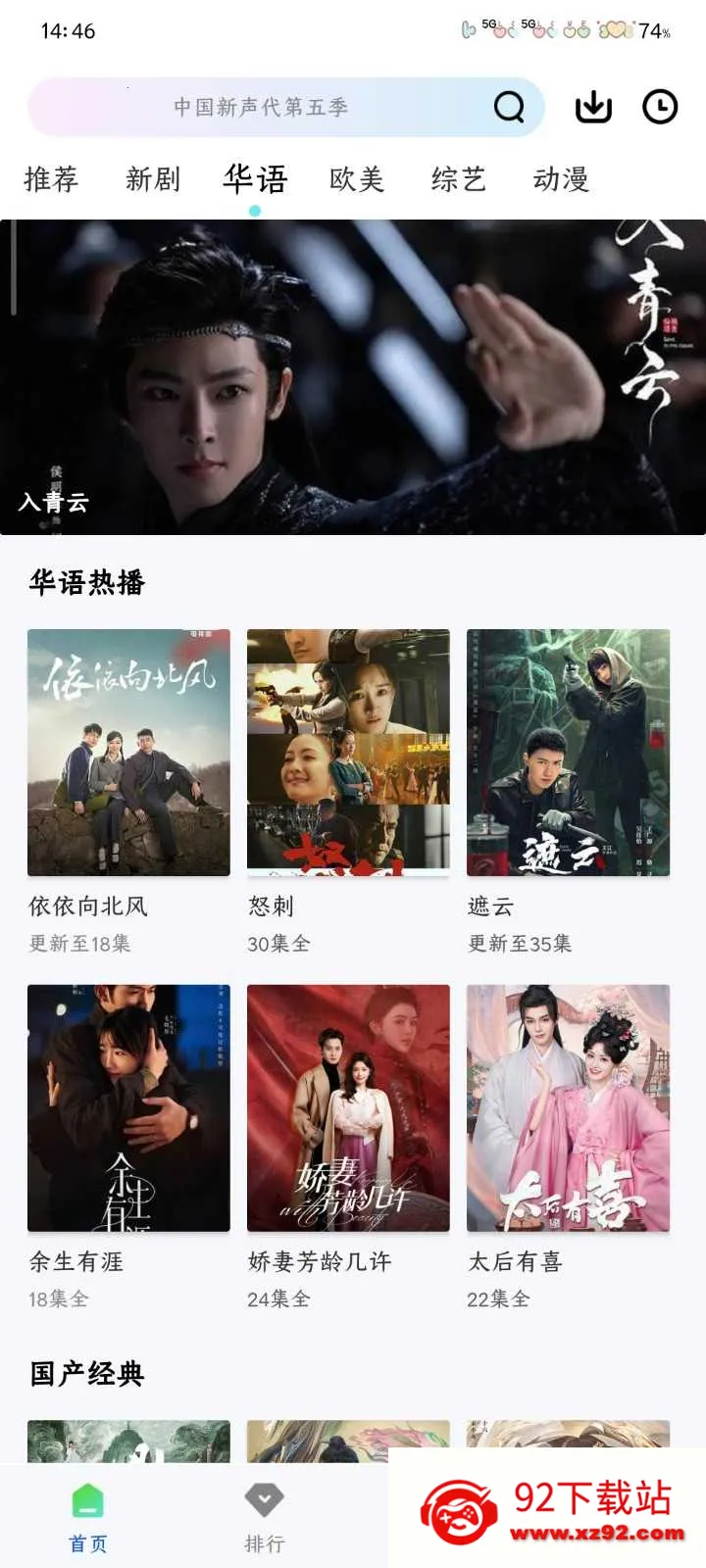Switch to the 综艺 tab
This screenshot has height=1568, width=706.
click(x=459, y=179)
